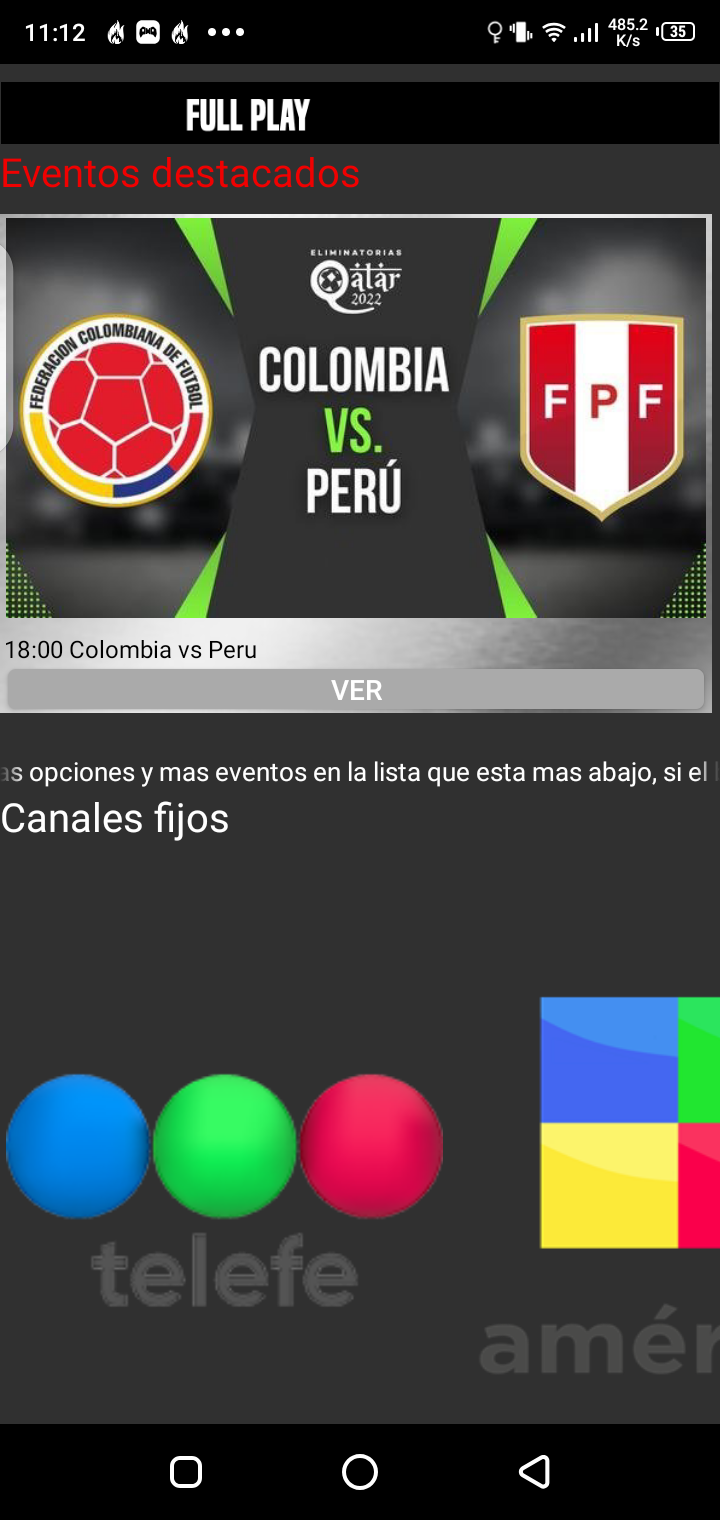Open the recent apps view
The height and width of the screenshot is (1520, 720).
[x=186, y=1471]
